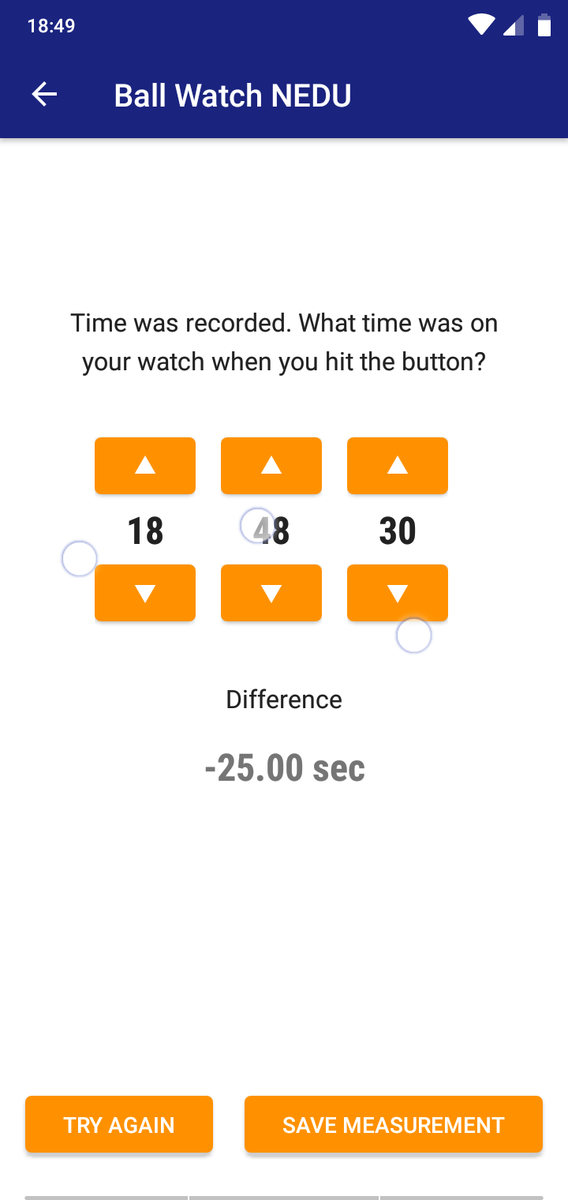Decrease the hours value below 18

(145, 593)
